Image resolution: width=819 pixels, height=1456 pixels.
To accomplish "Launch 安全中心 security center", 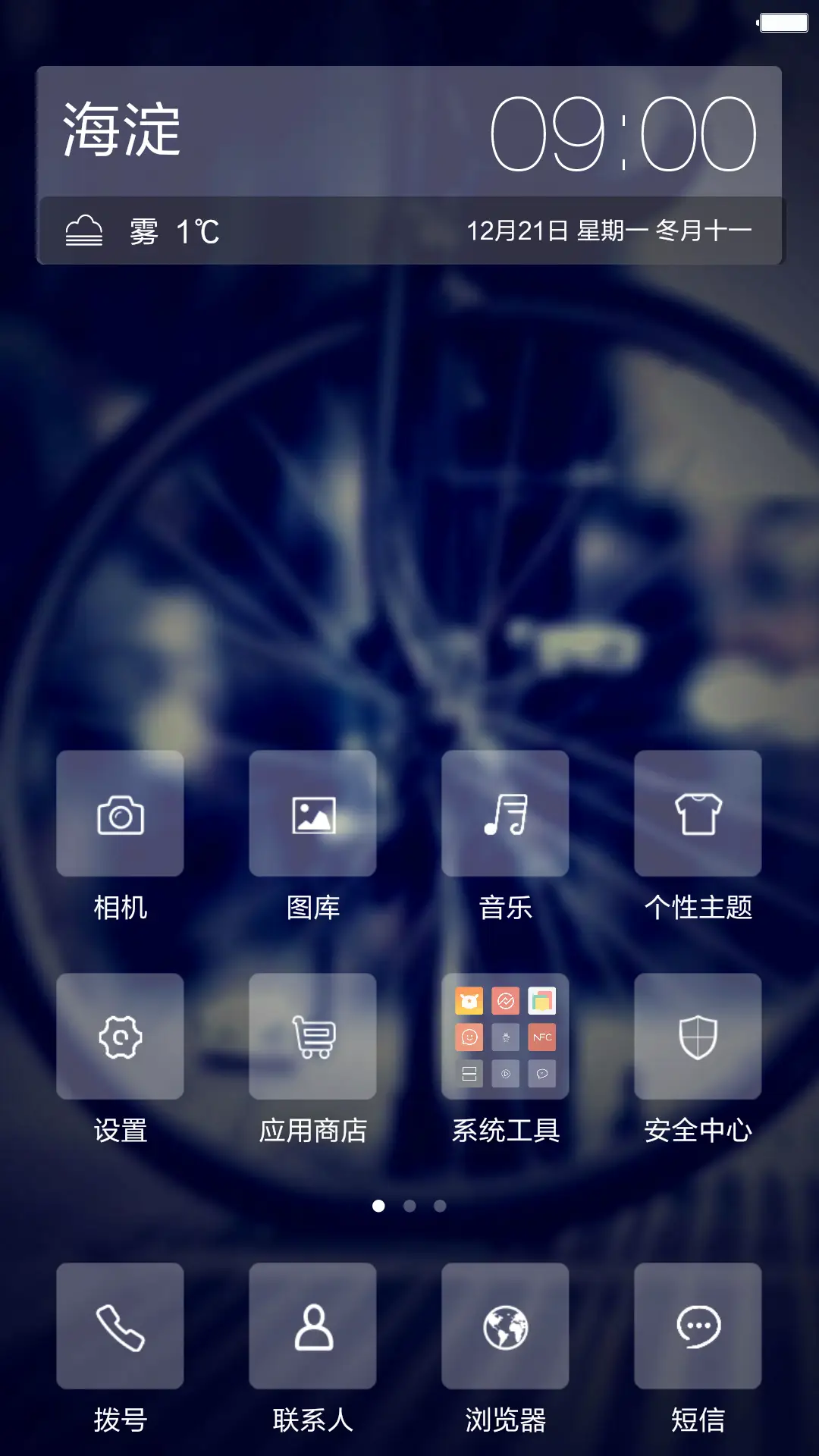I will point(698,1036).
